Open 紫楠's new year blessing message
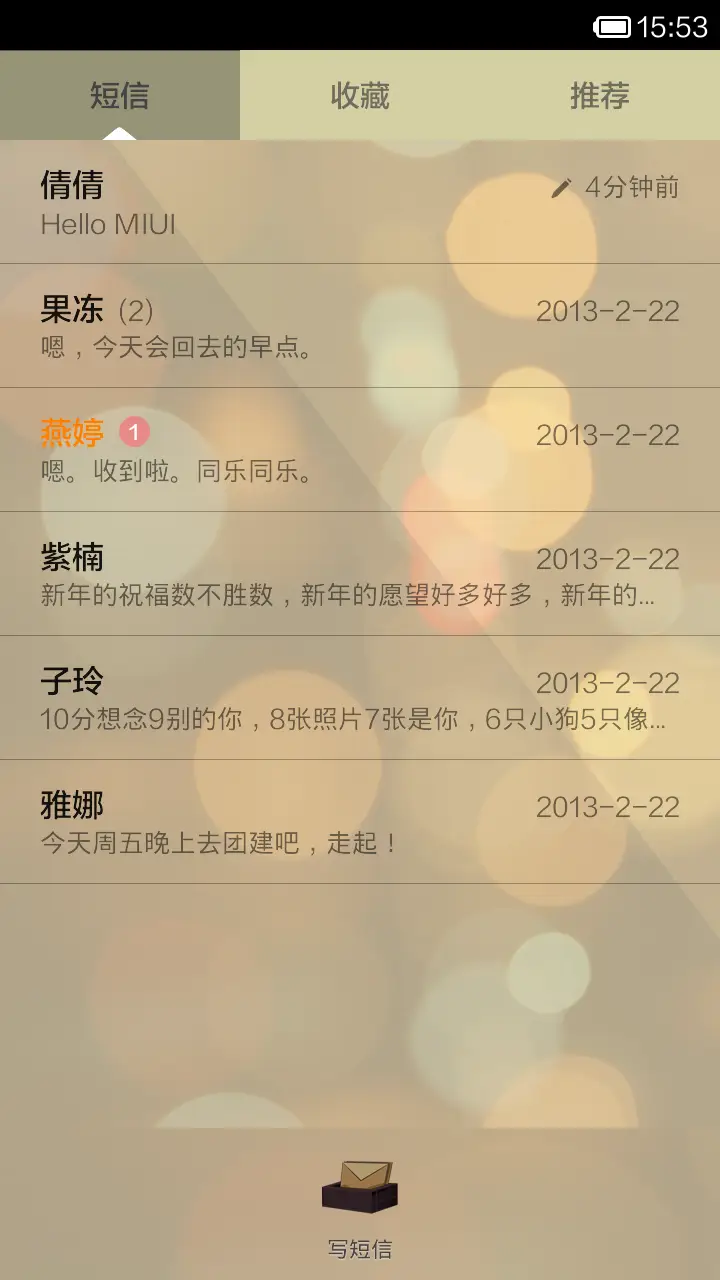Image resolution: width=720 pixels, height=1280 pixels. (x=300, y=575)
